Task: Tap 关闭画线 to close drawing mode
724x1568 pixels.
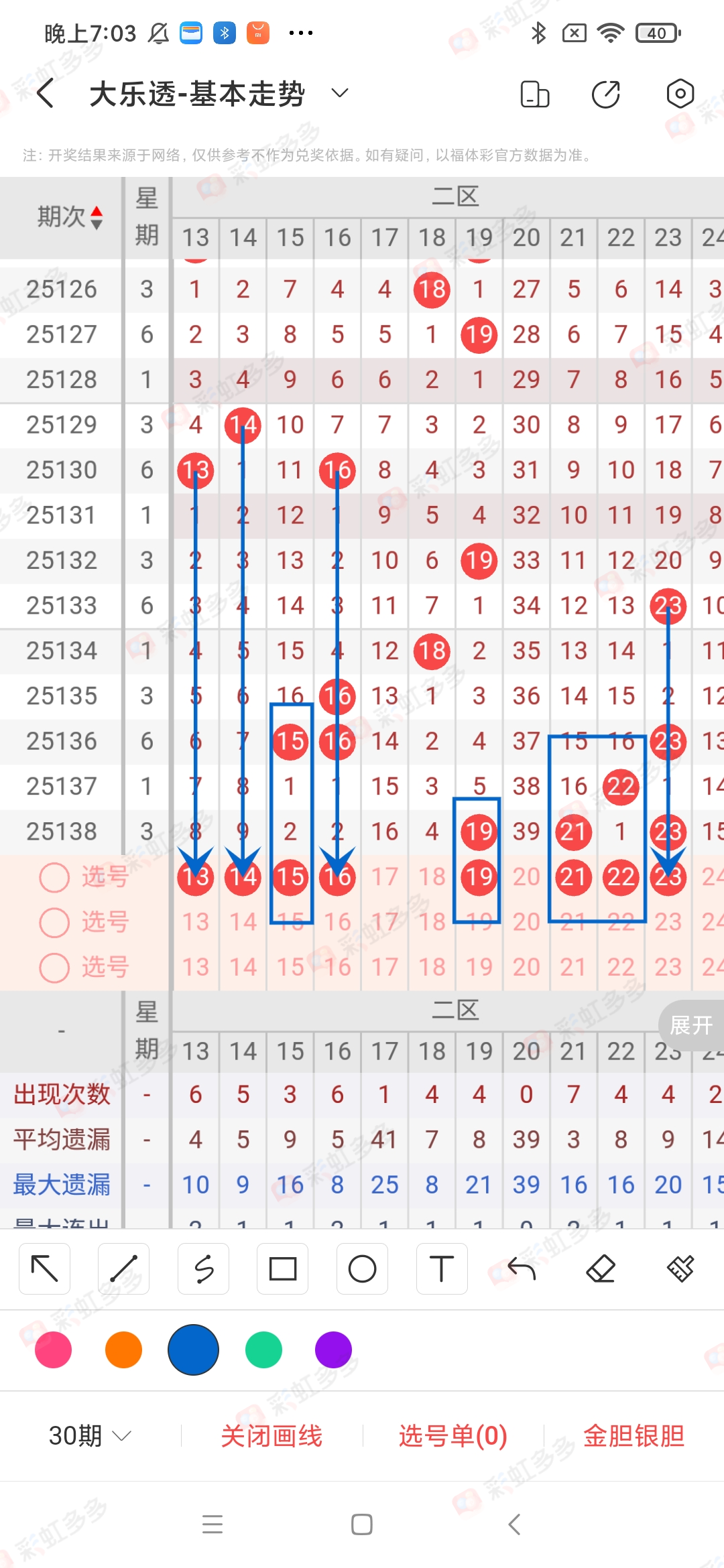Action: coord(272,1435)
